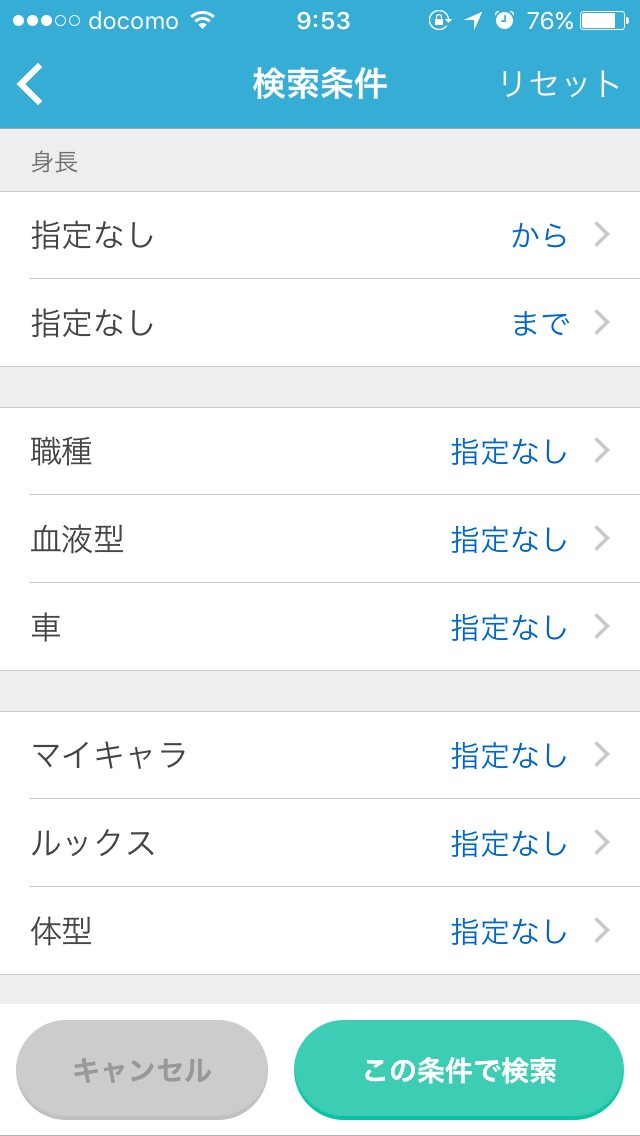Open the 車 car filter row
The height and width of the screenshot is (1136, 640).
(320, 627)
